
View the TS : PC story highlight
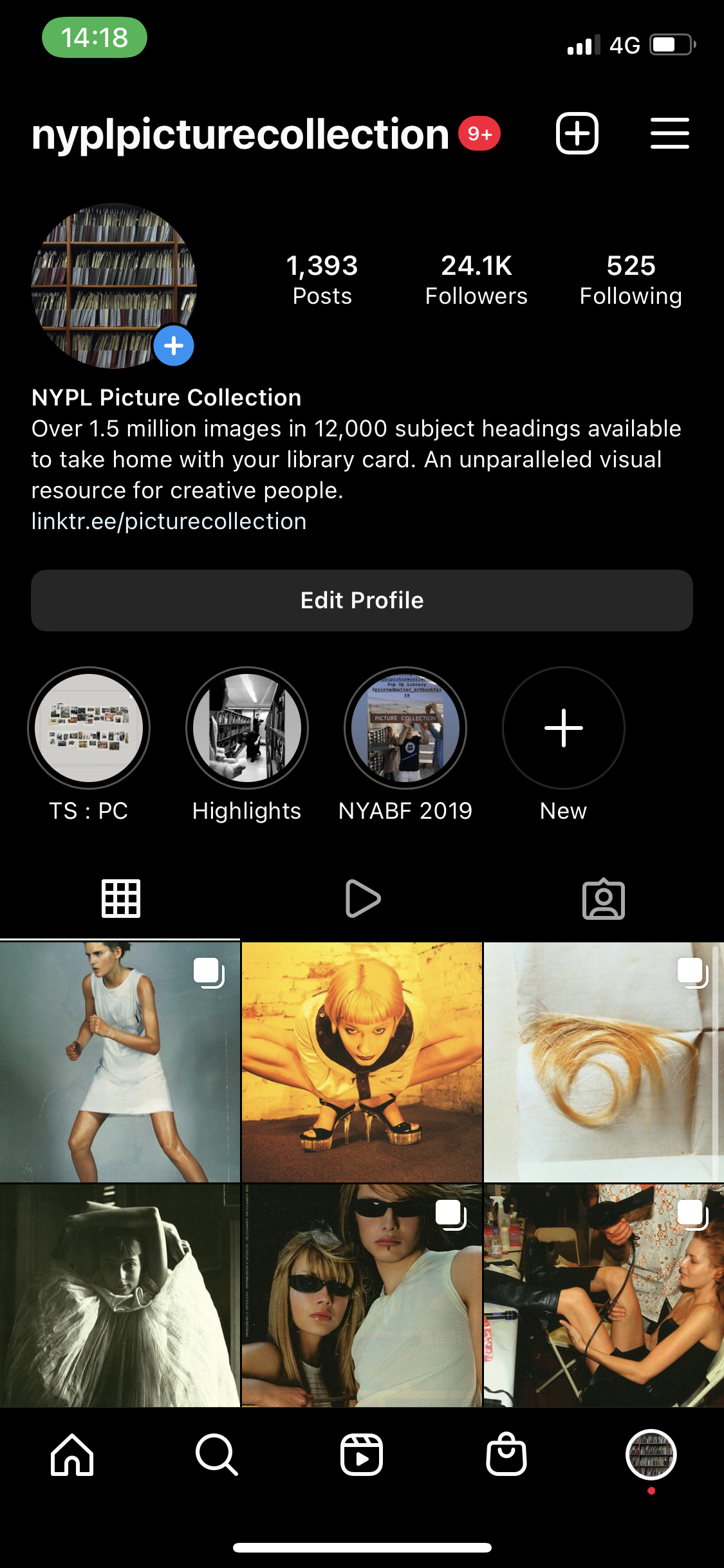[89, 728]
